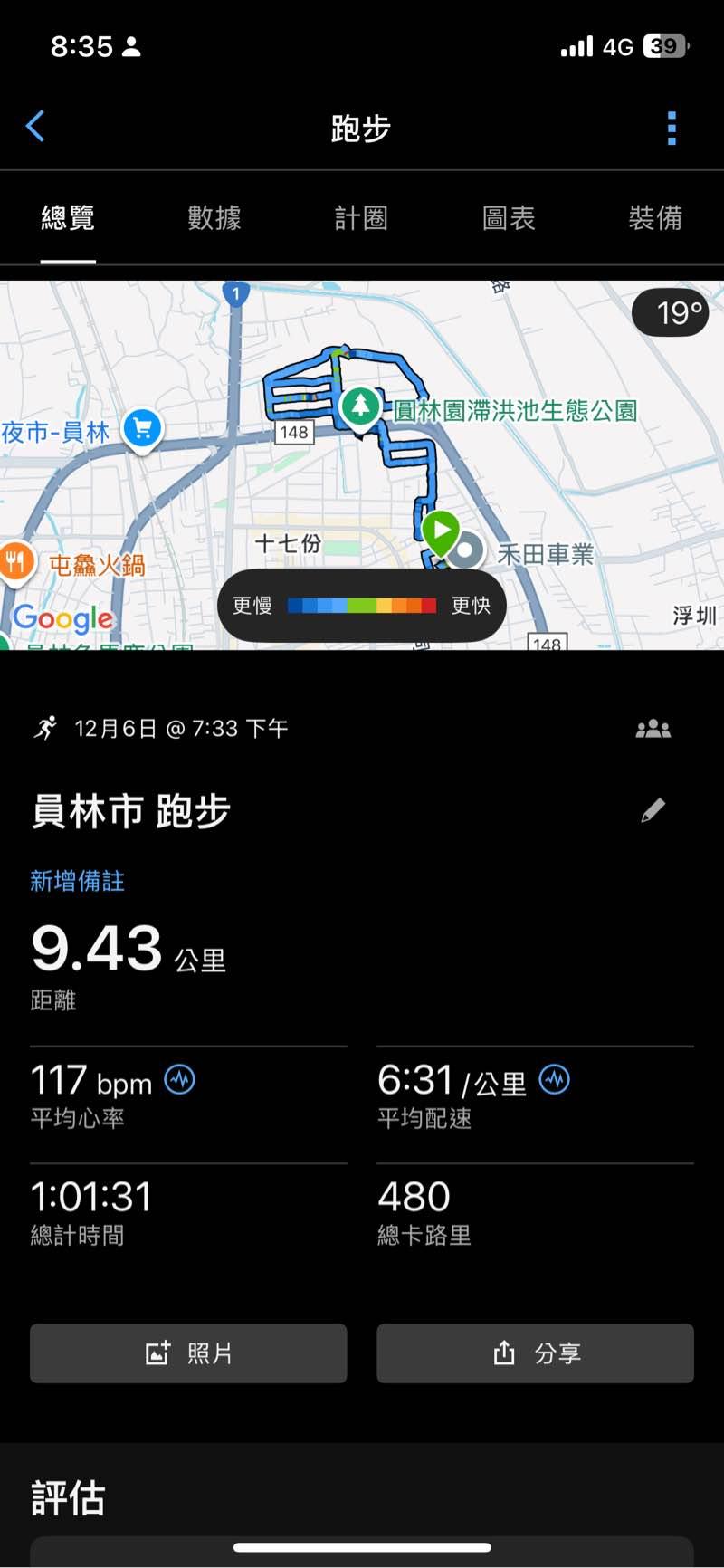This screenshot has width=724, height=1568.
Task: Tap 新增備註 to add a note
Action: (78, 881)
